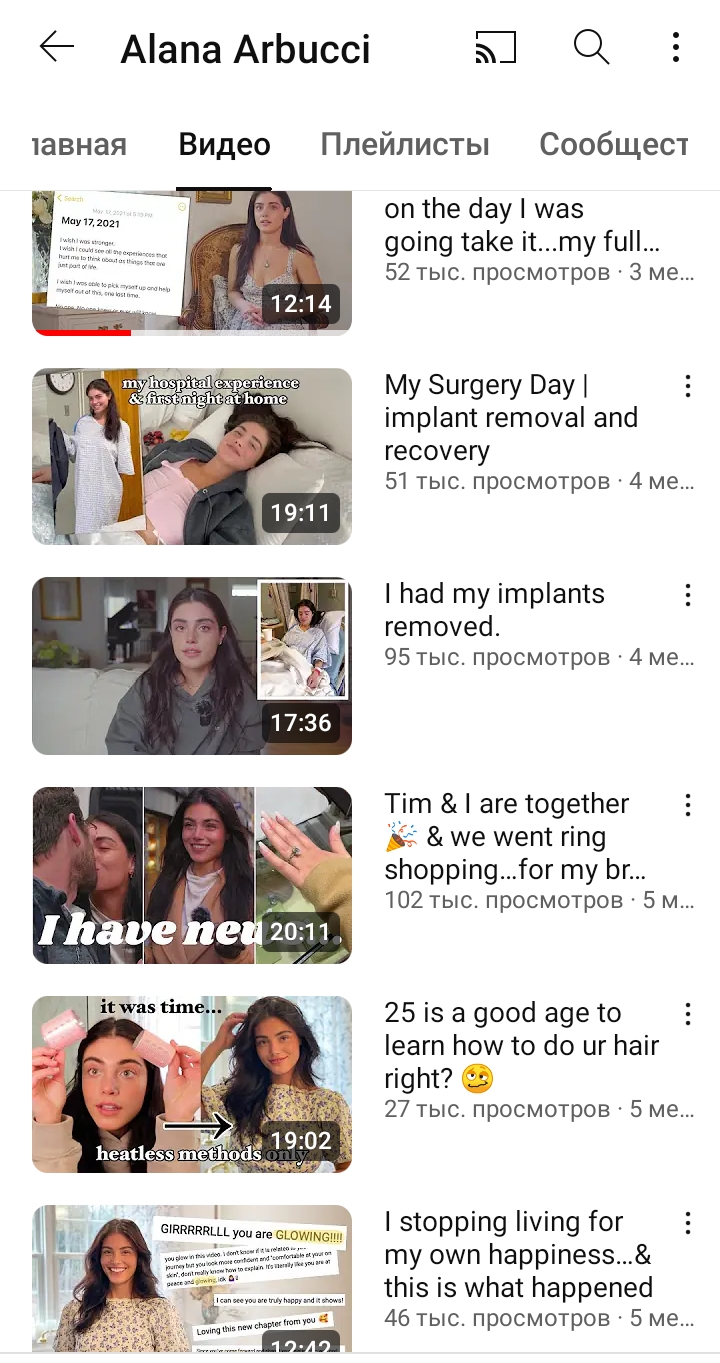Play '25 is a good age' hair video
The height and width of the screenshot is (1363, 720).
pos(192,1084)
